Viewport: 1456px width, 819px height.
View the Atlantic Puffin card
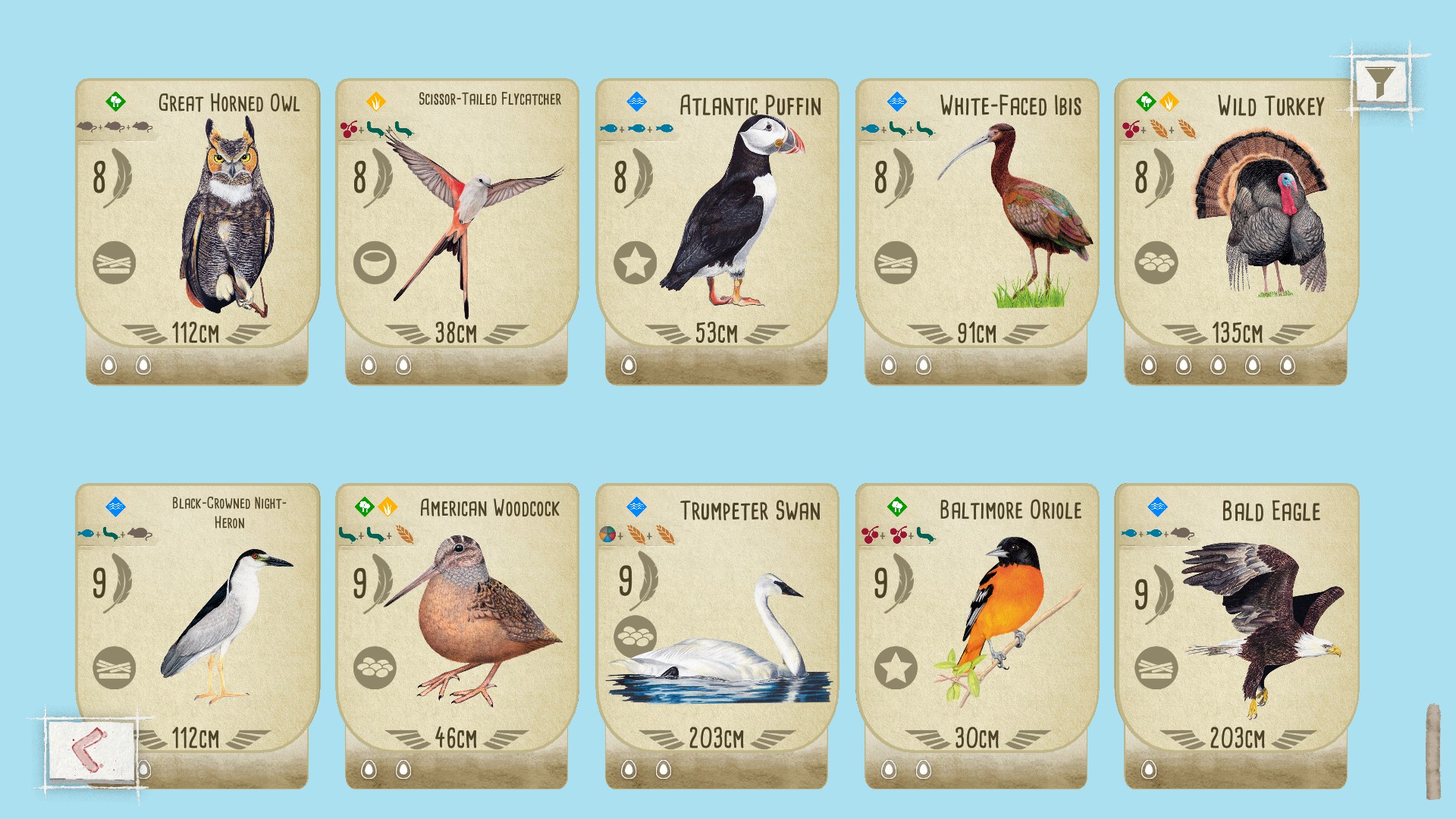tap(717, 227)
